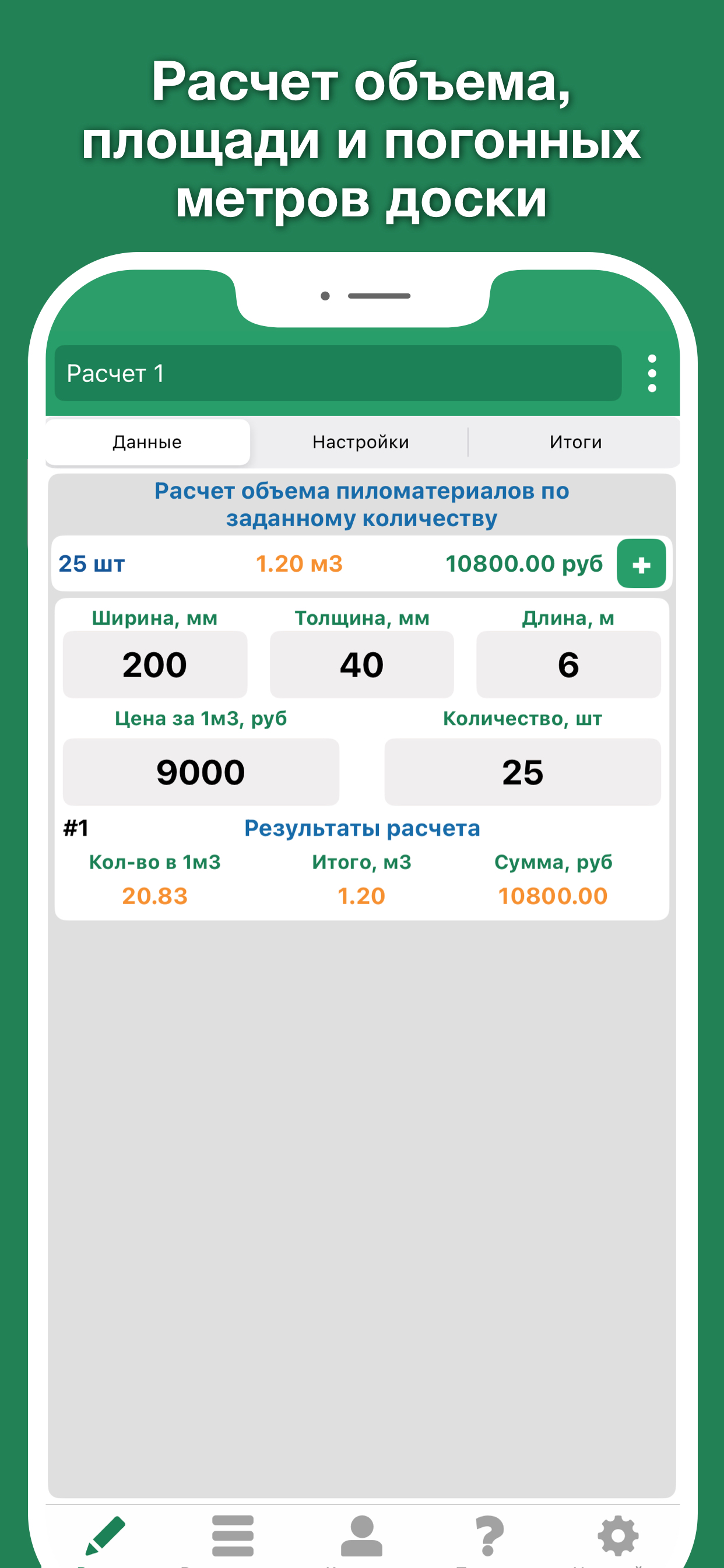
Task: Edit the Ширина field containing 200
Action: 154,664
